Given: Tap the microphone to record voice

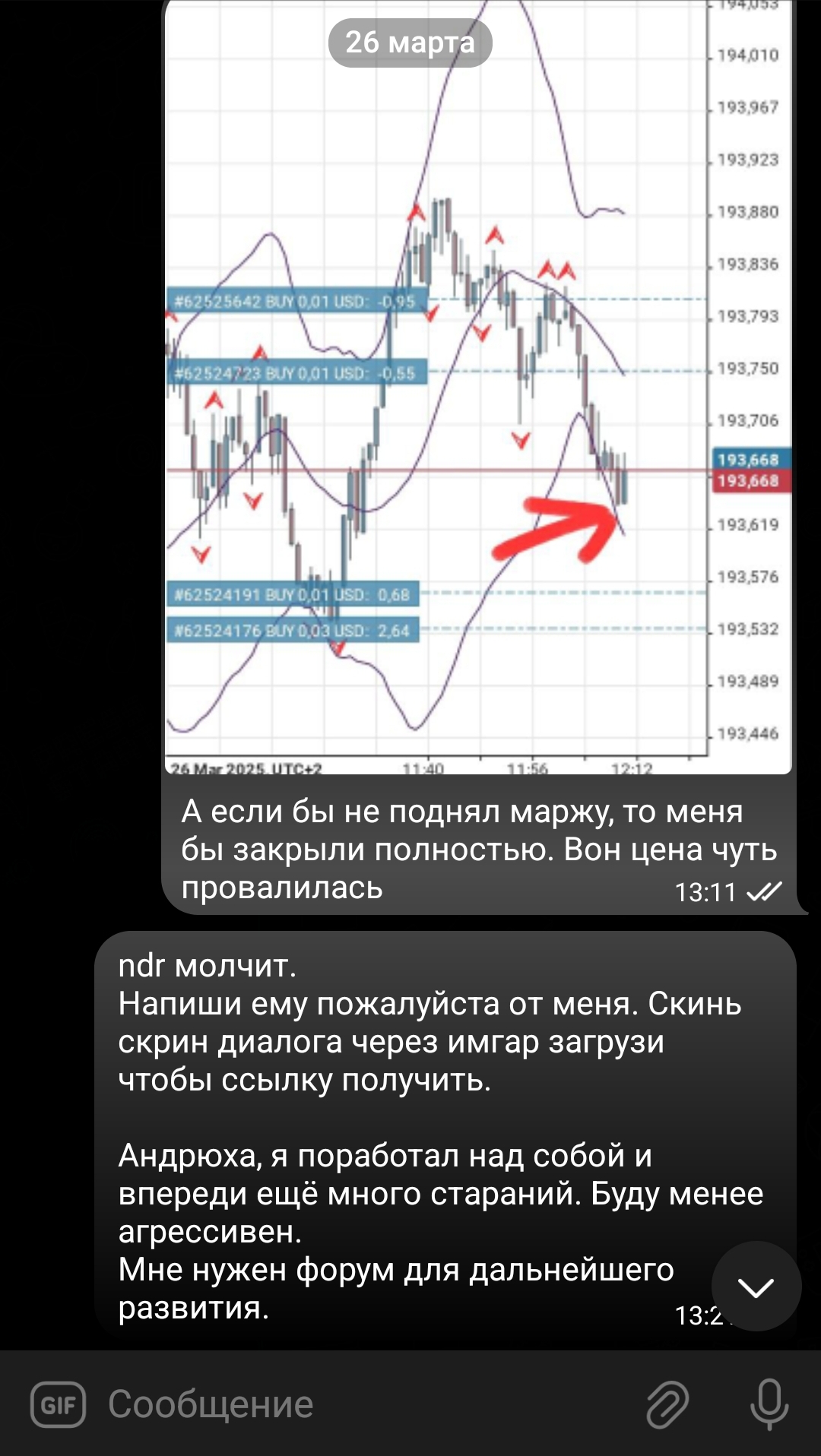Looking at the screenshot, I should (x=769, y=1405).
